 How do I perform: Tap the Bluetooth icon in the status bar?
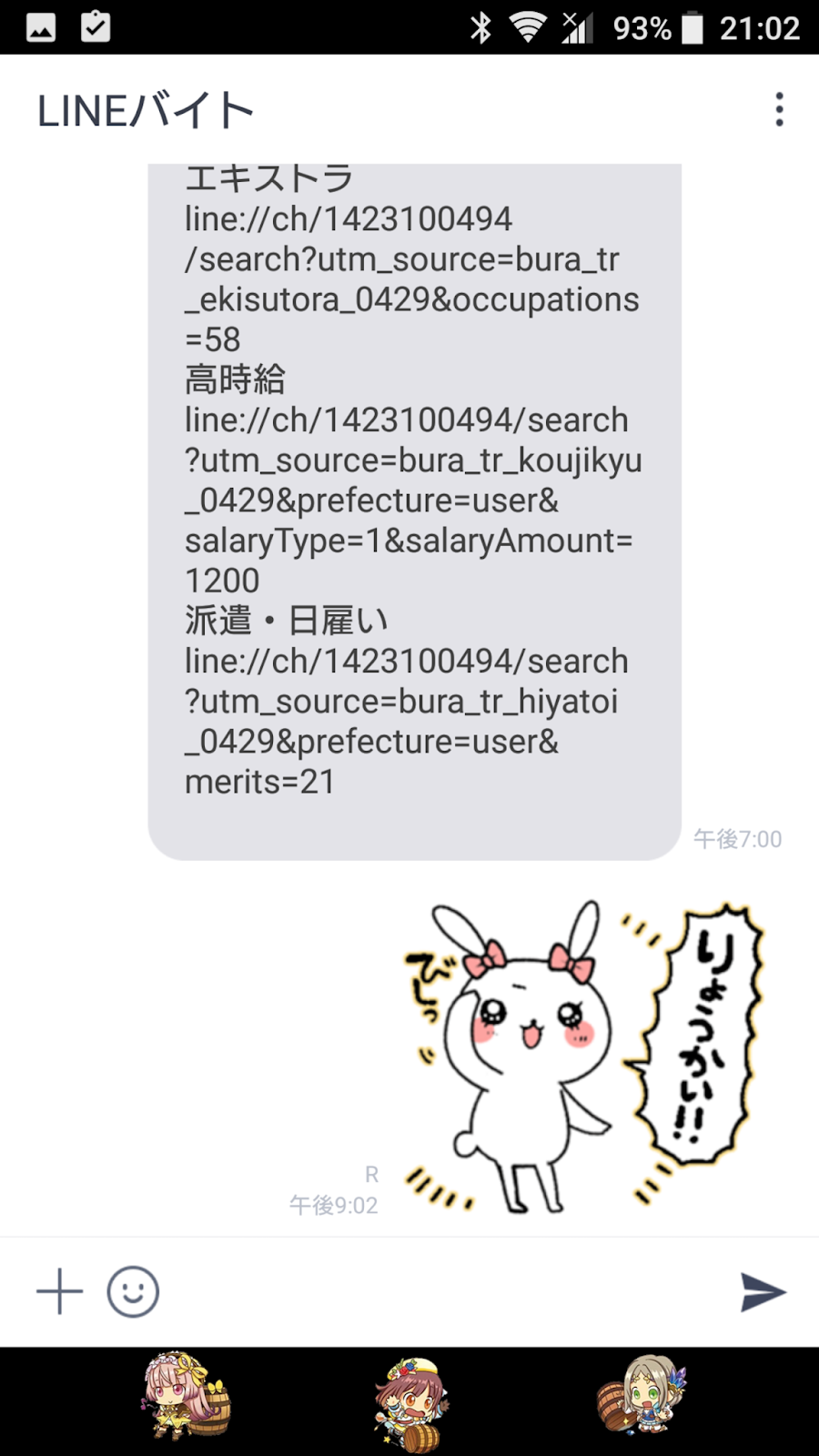(x=480, y=27)
